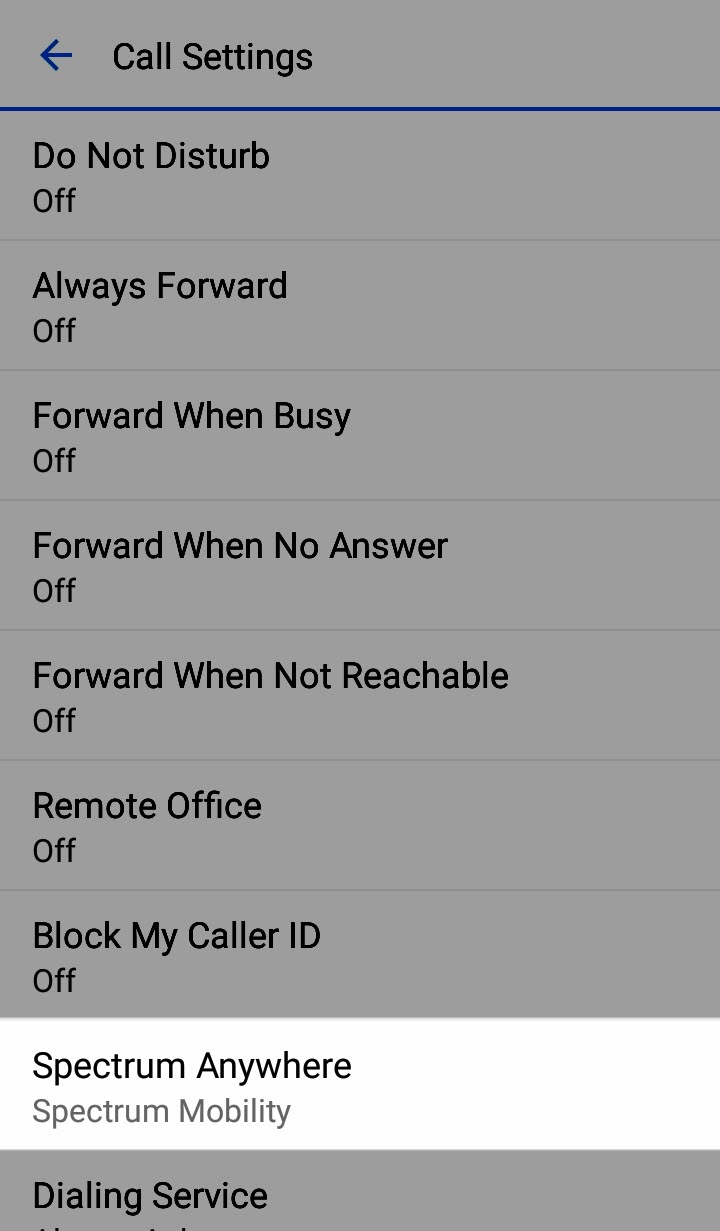Open Remote Office setting
This screenshot has height=1231, width=720.
point(360,826)
